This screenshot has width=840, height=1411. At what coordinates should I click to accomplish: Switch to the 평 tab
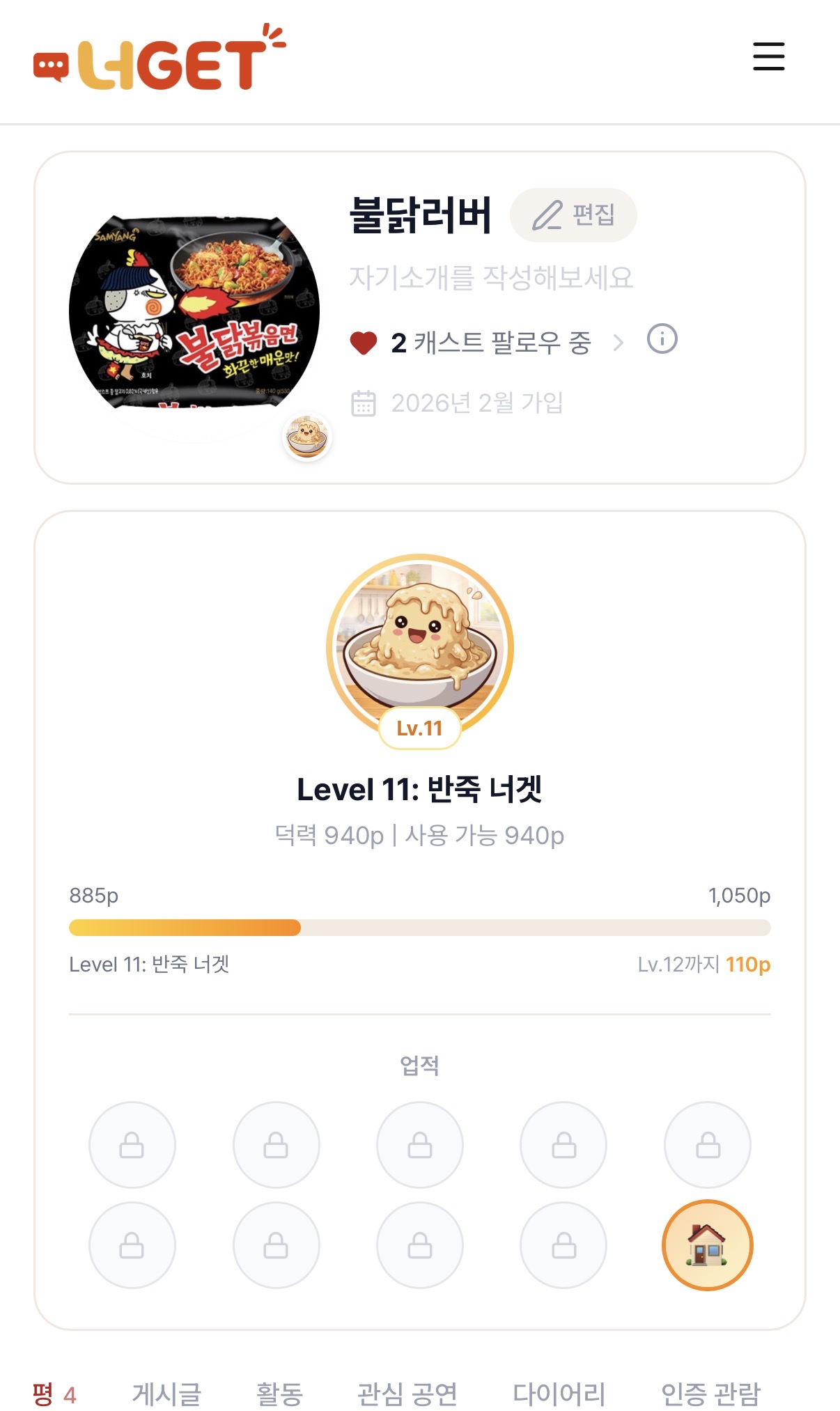[54, 1394]
